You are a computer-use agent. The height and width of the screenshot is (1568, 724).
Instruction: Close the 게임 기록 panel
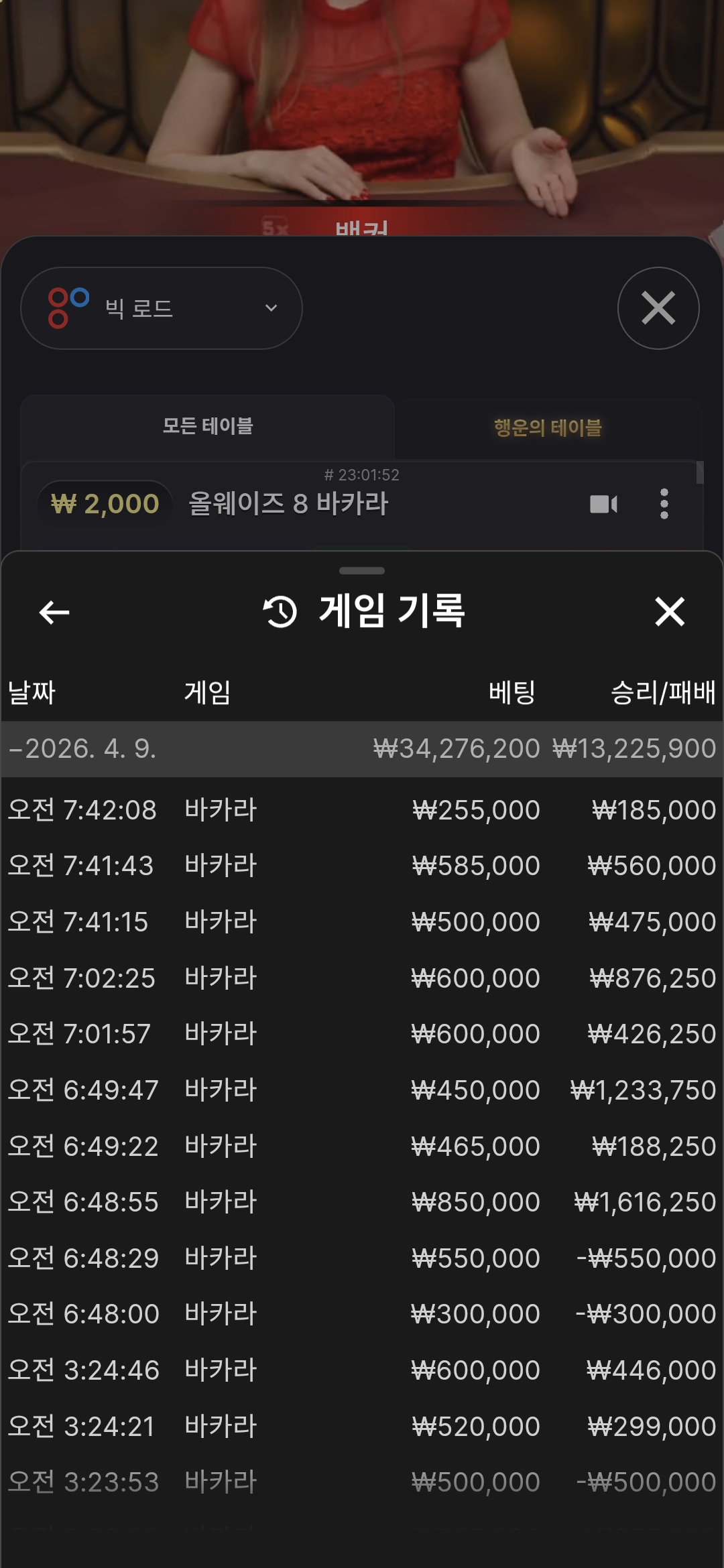click(x=669, y=612)
